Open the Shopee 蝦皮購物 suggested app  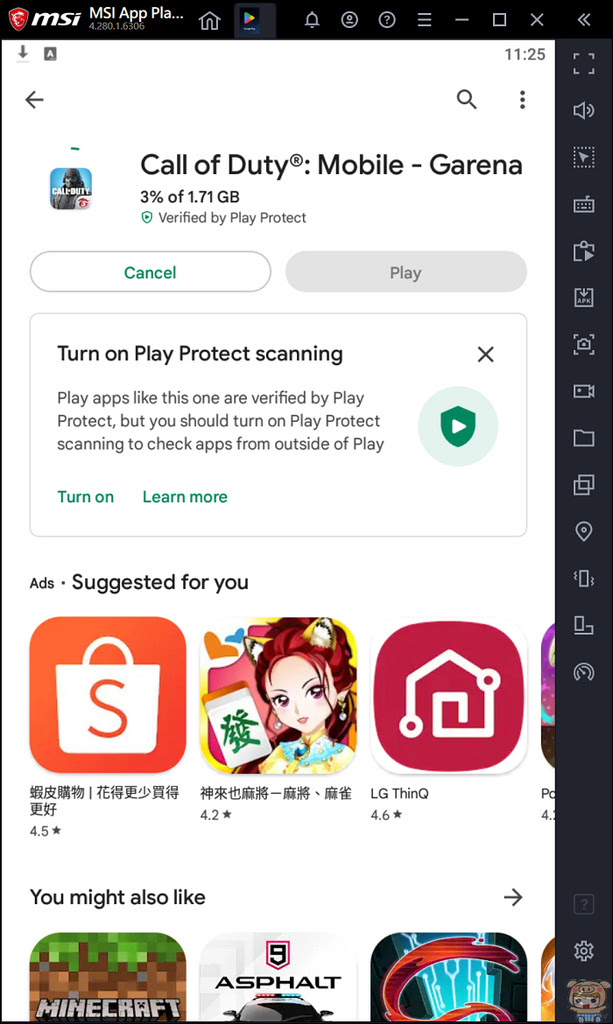[108, 695]
